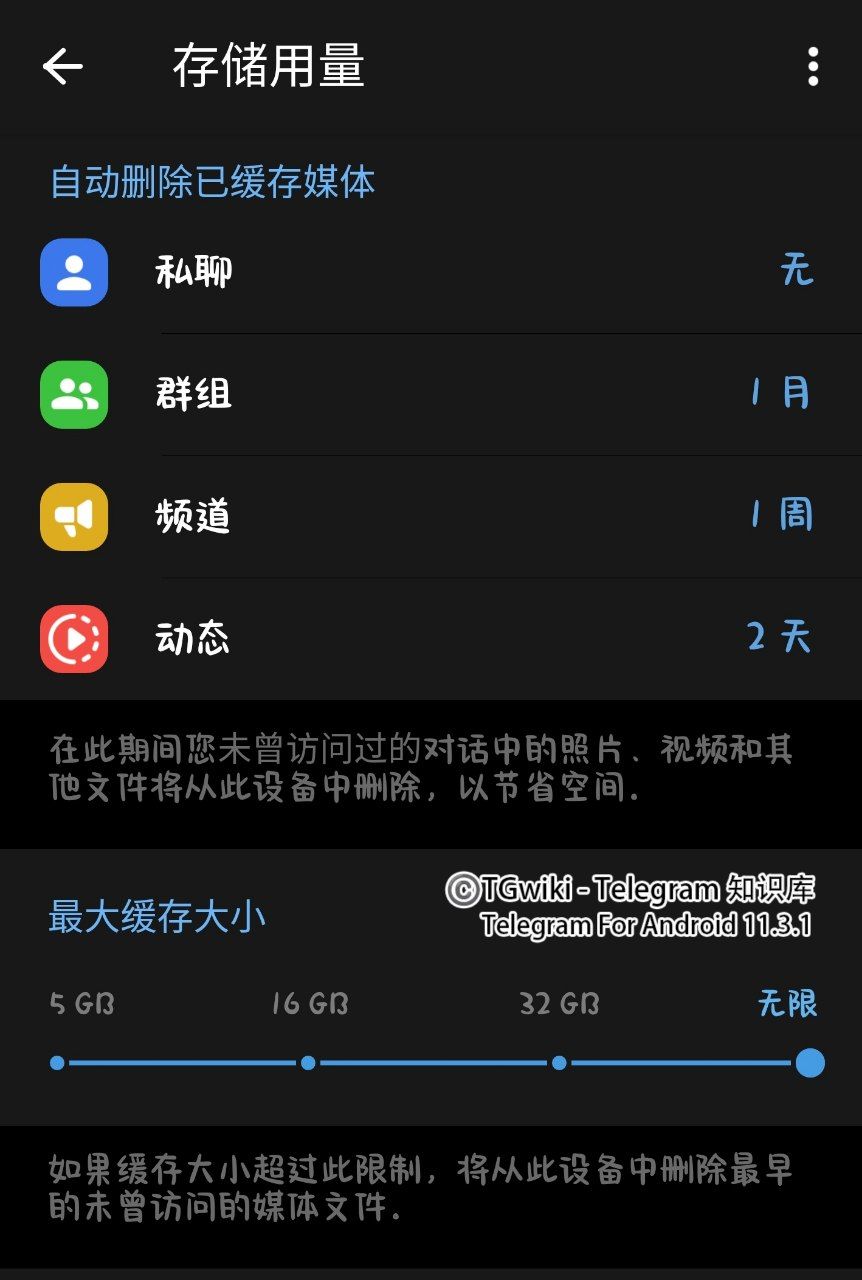Select the 32 GB cache size option

coord(562,1063)
